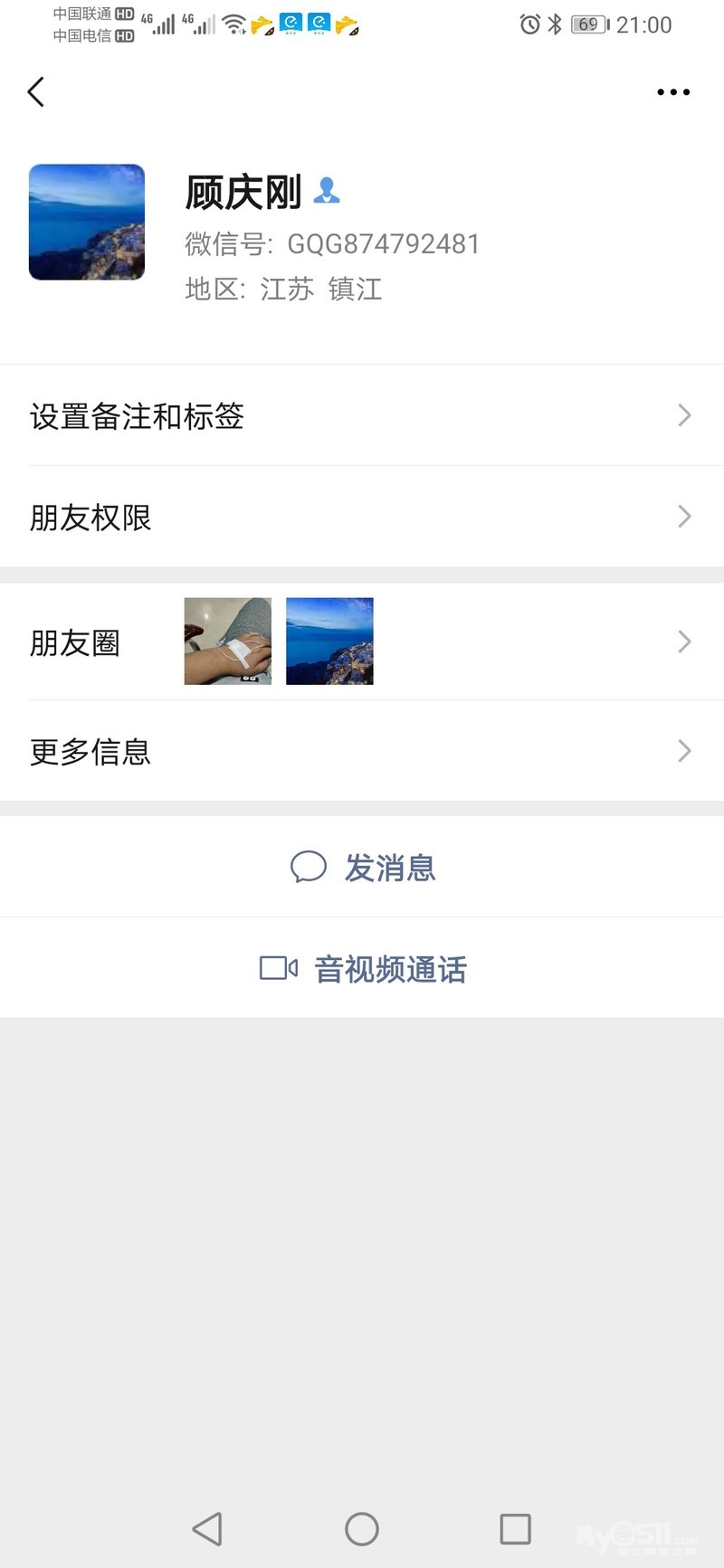Expand 更多信息 details
Viewport: 724px width, 1568px height.
(362, 752)
